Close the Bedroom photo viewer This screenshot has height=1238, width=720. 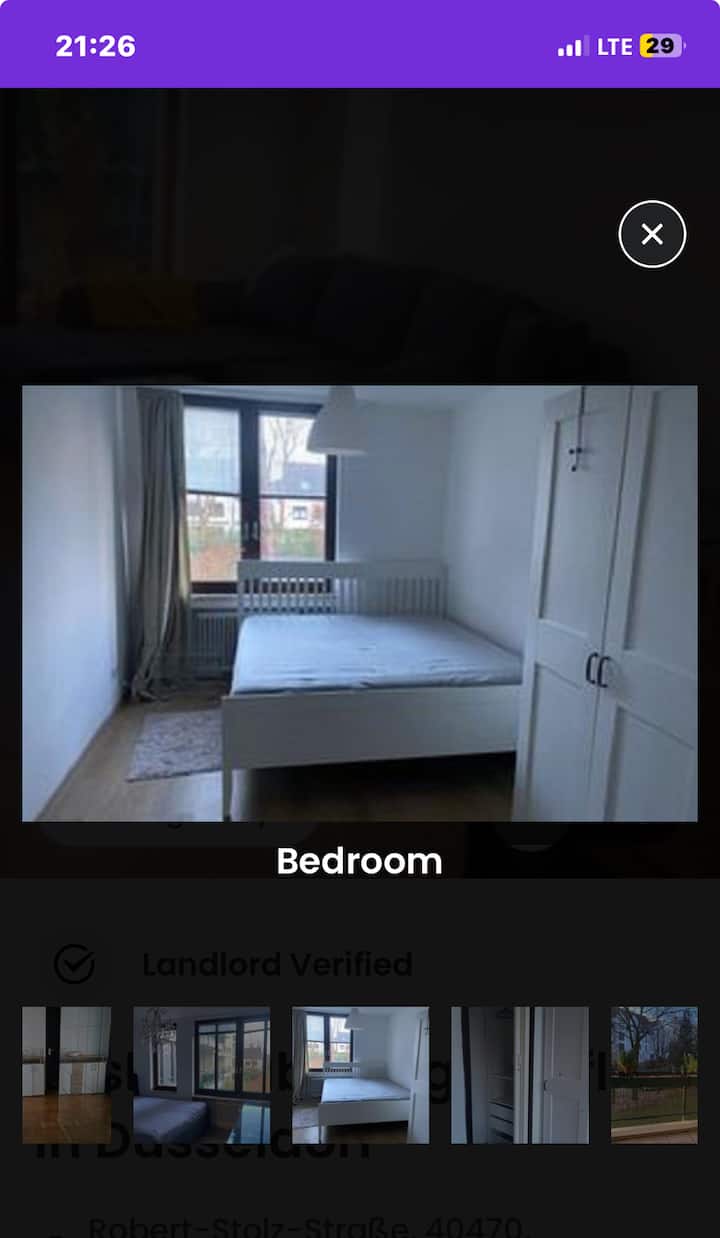click(652, 233)
